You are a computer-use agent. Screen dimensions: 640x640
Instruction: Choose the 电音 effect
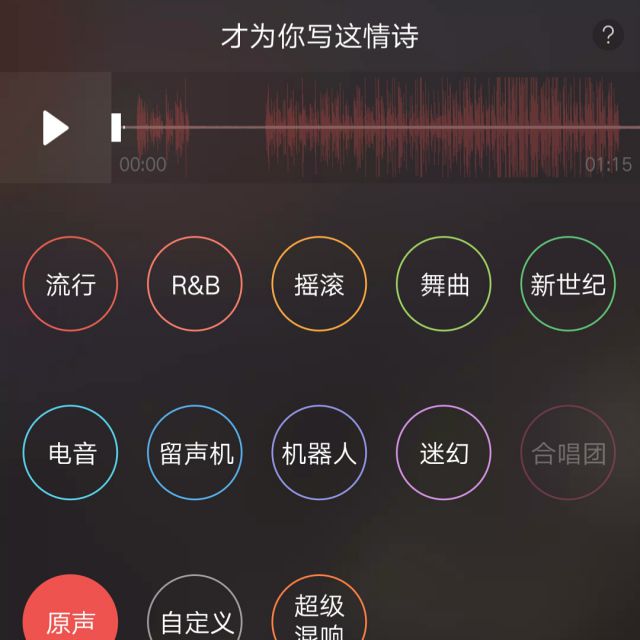coord(70,453)
